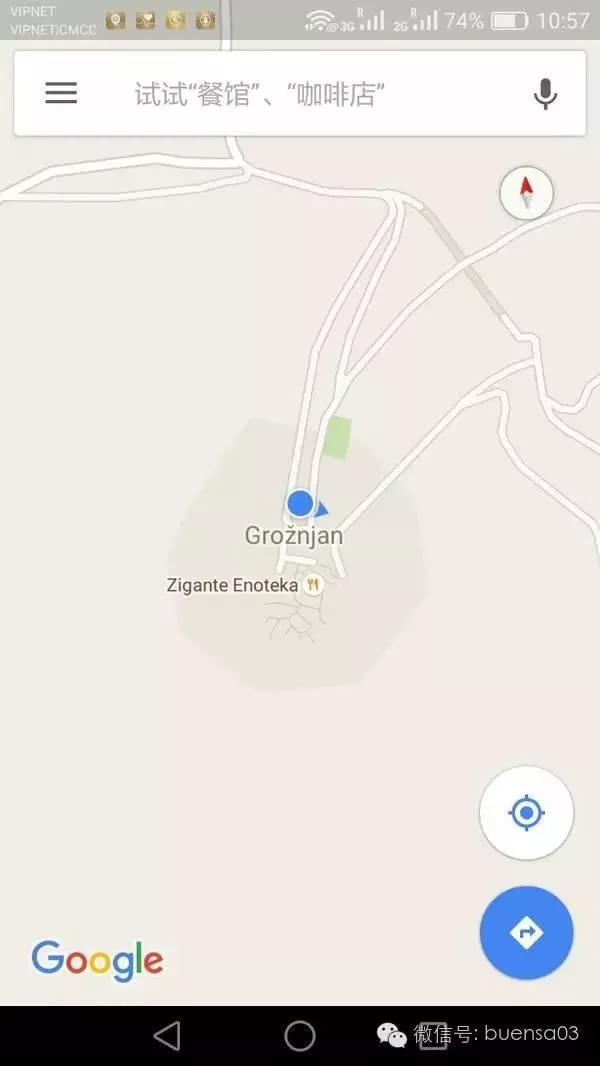This screenshot has width=600, height=1066.
Task: Go back using the system back button
Action: click(167, 1036)
